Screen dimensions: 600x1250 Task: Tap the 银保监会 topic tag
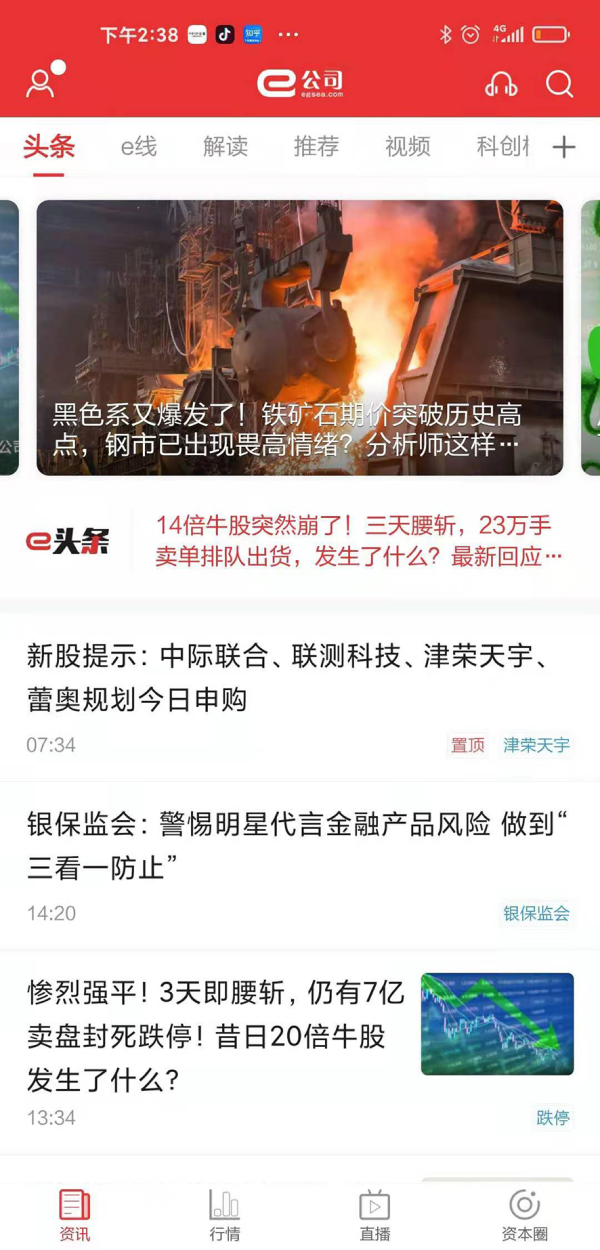point(536,913)
